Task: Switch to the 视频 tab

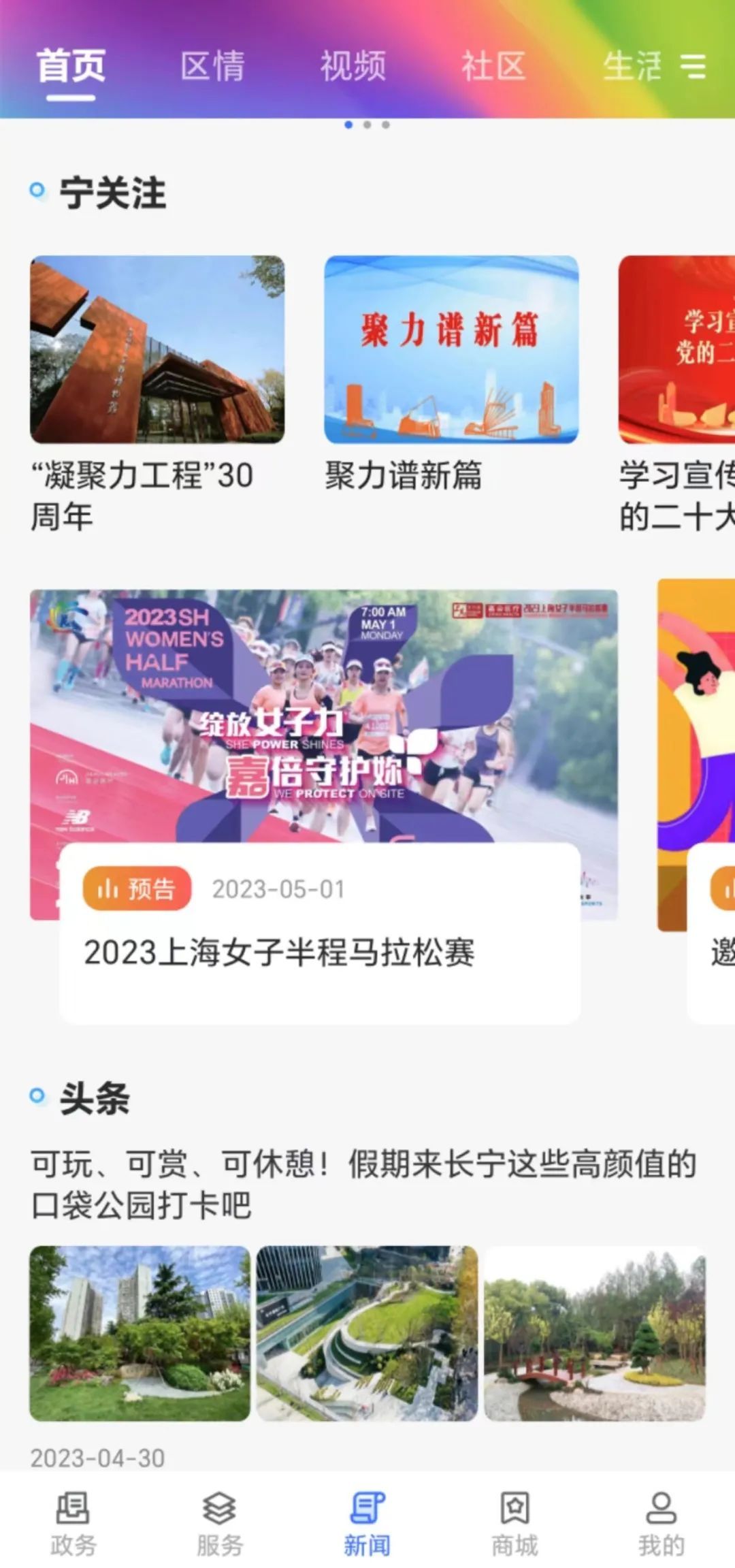Action: point(353,66)
